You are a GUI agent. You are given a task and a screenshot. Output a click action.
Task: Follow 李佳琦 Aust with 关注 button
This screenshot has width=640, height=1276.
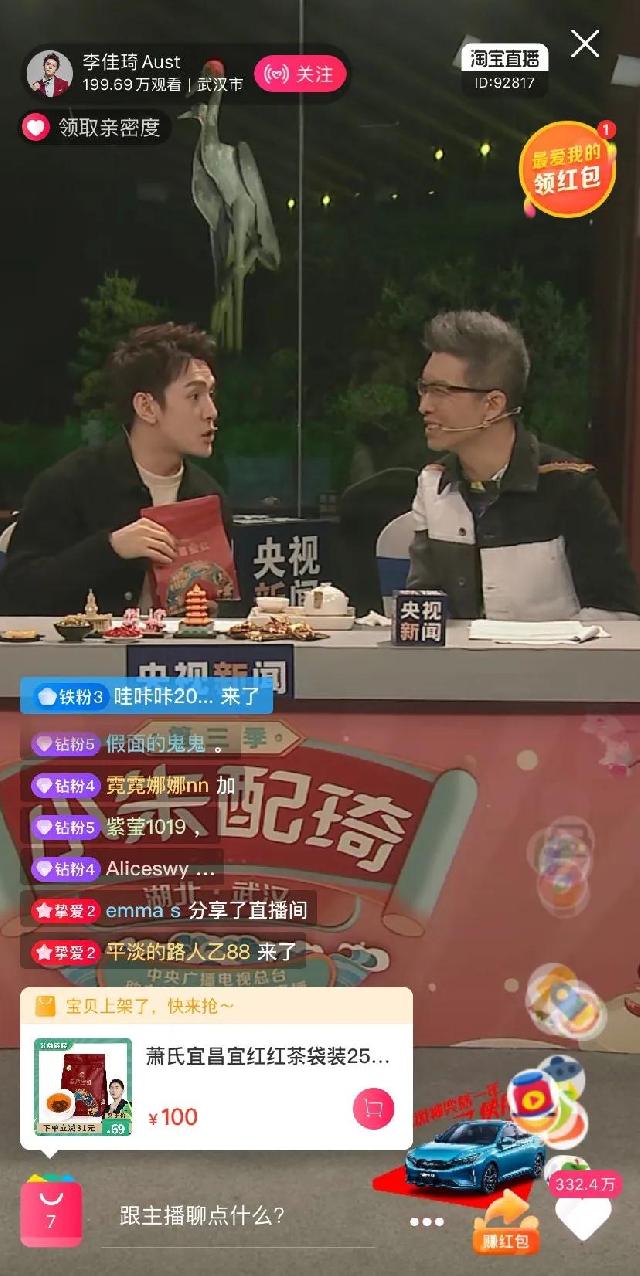coord(300,74)
